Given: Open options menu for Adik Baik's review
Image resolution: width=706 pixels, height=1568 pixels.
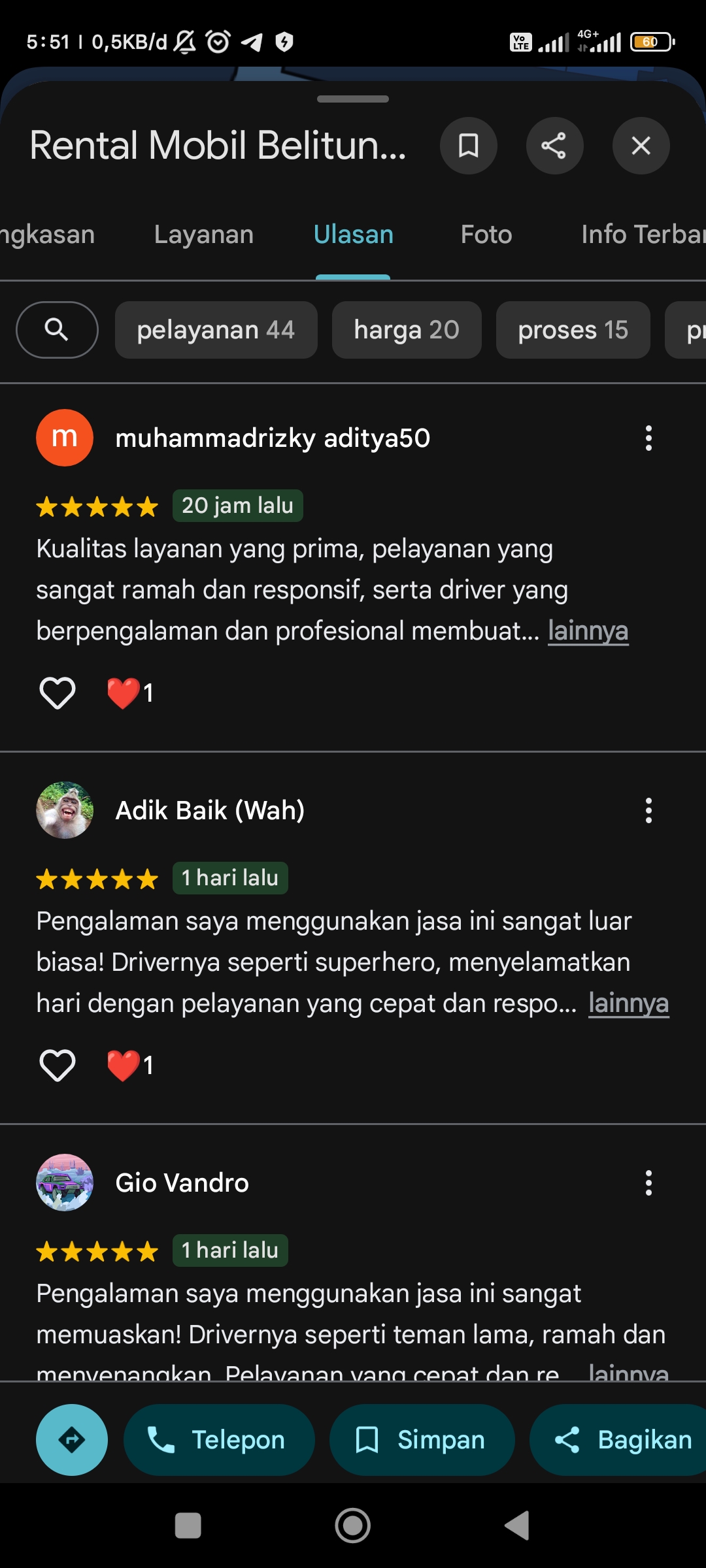Looking at the screenshot, I should (648, 810).
